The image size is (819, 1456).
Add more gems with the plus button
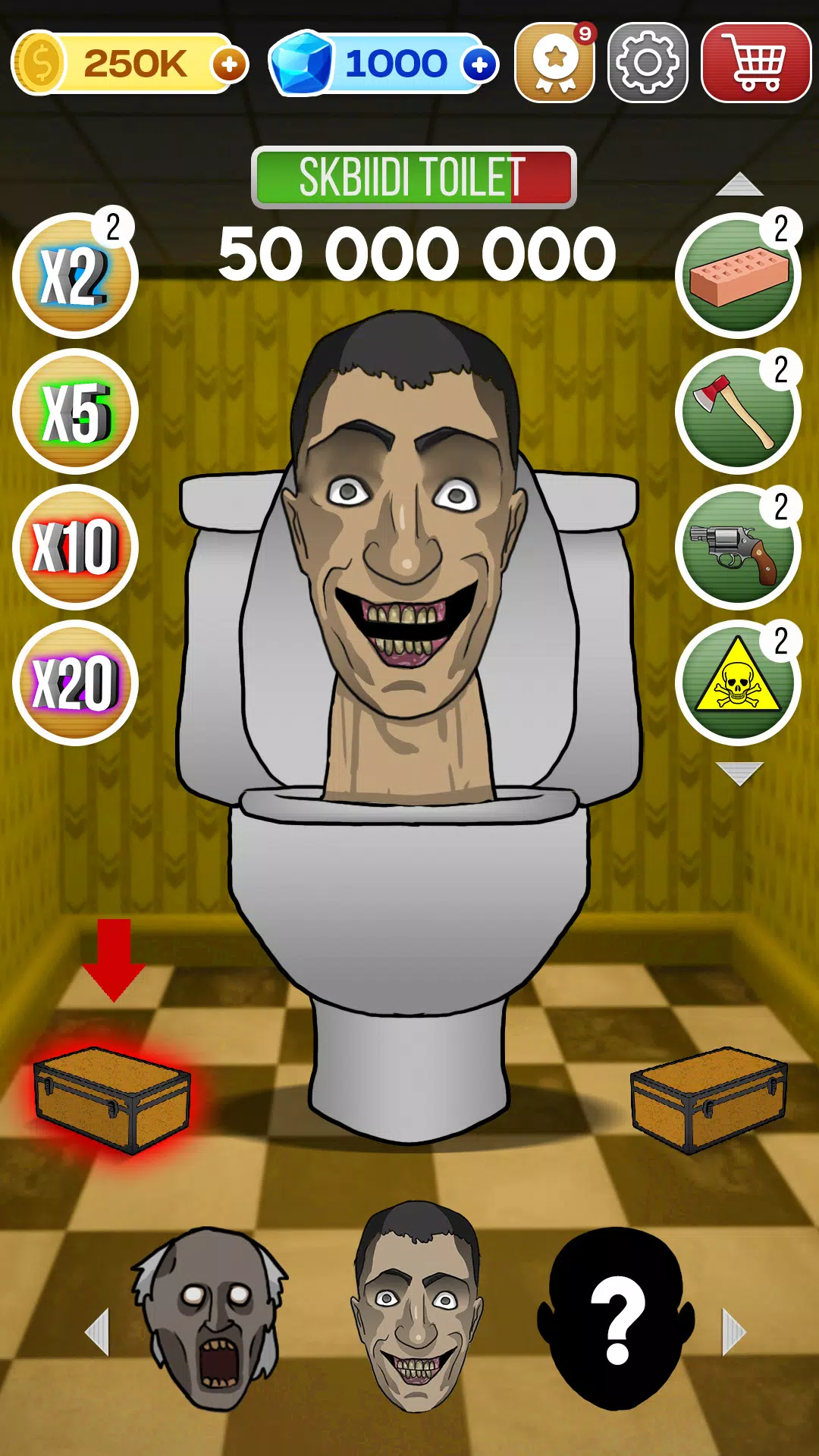coord(479,65)
